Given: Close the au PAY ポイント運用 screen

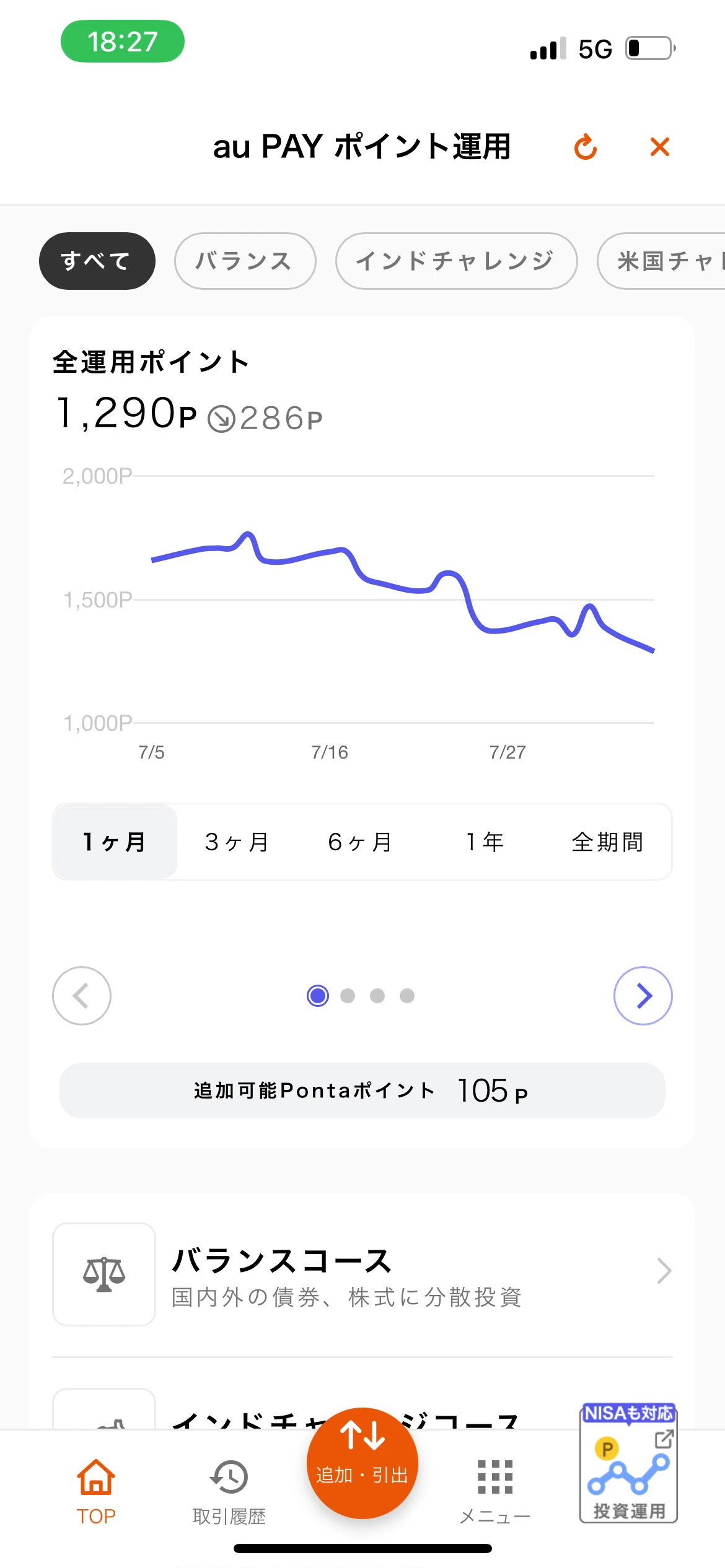Looking at the screenshot, I should pyautogui.click(x=660, y=147).
